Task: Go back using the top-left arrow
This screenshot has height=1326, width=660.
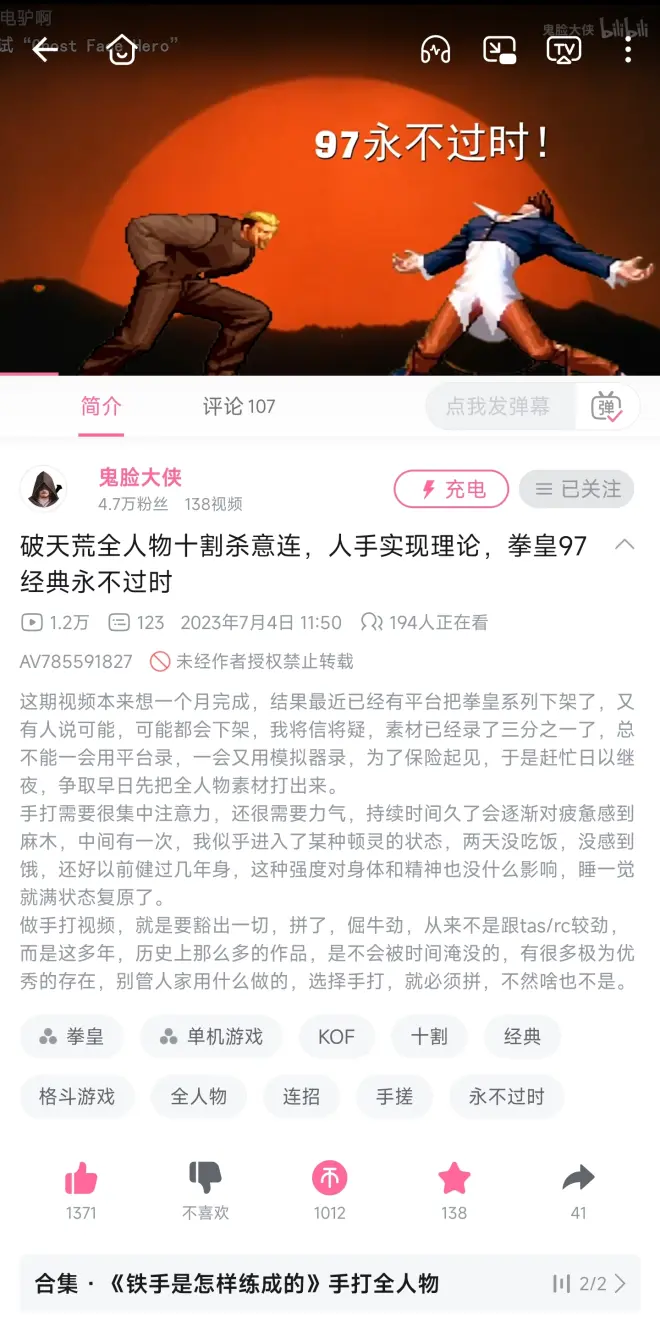Action: tap(43, 49)
